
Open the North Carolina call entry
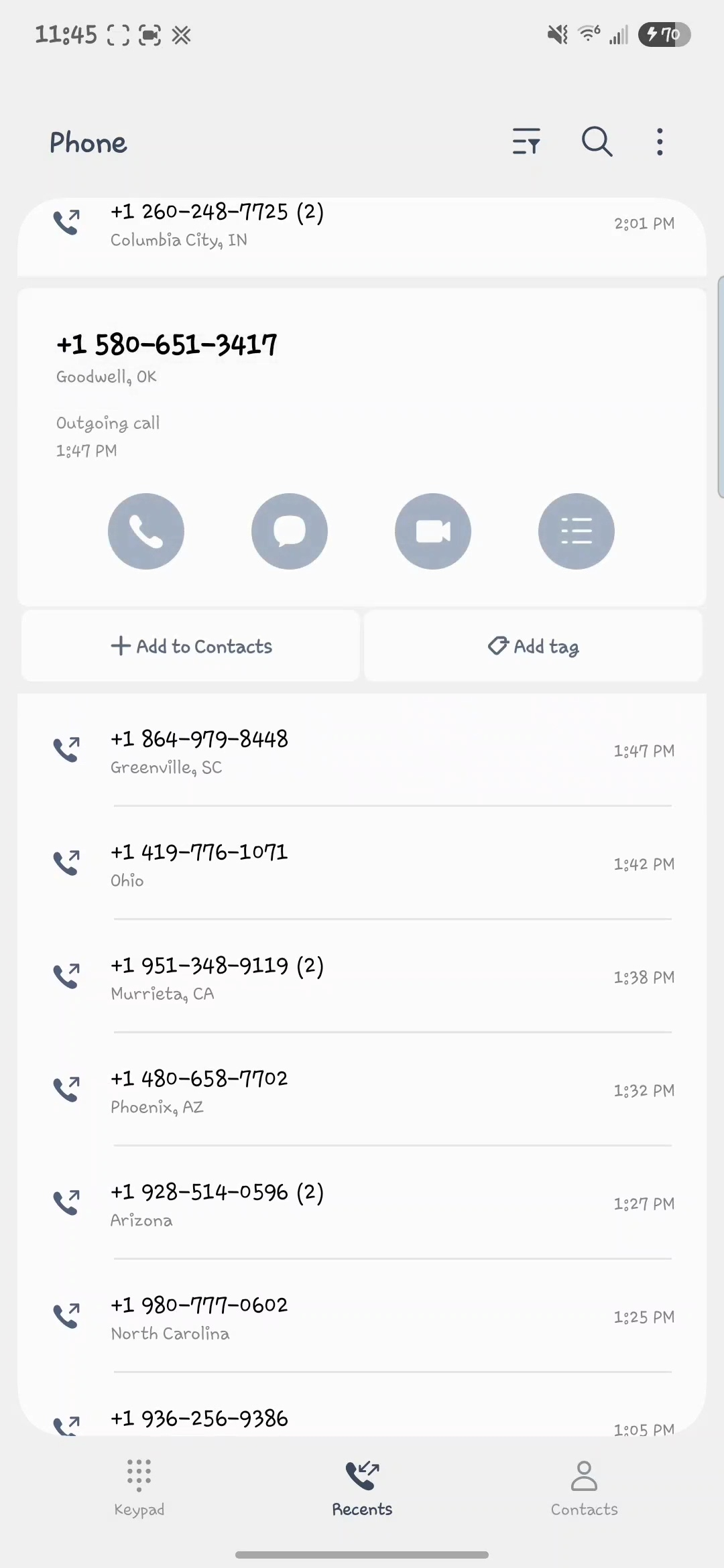click(x=362, y=1317)
